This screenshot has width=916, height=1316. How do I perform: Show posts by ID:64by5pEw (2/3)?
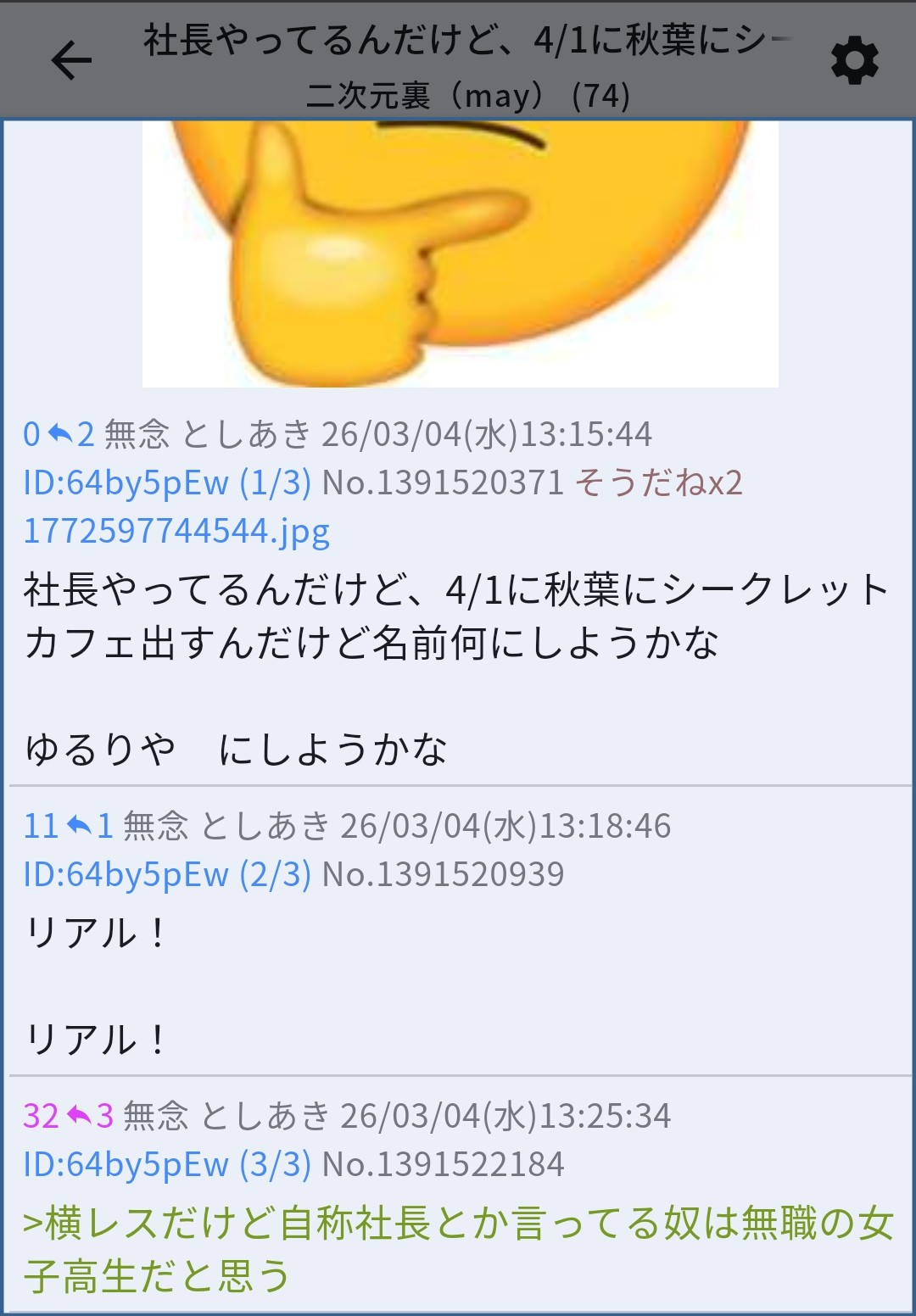167,874
